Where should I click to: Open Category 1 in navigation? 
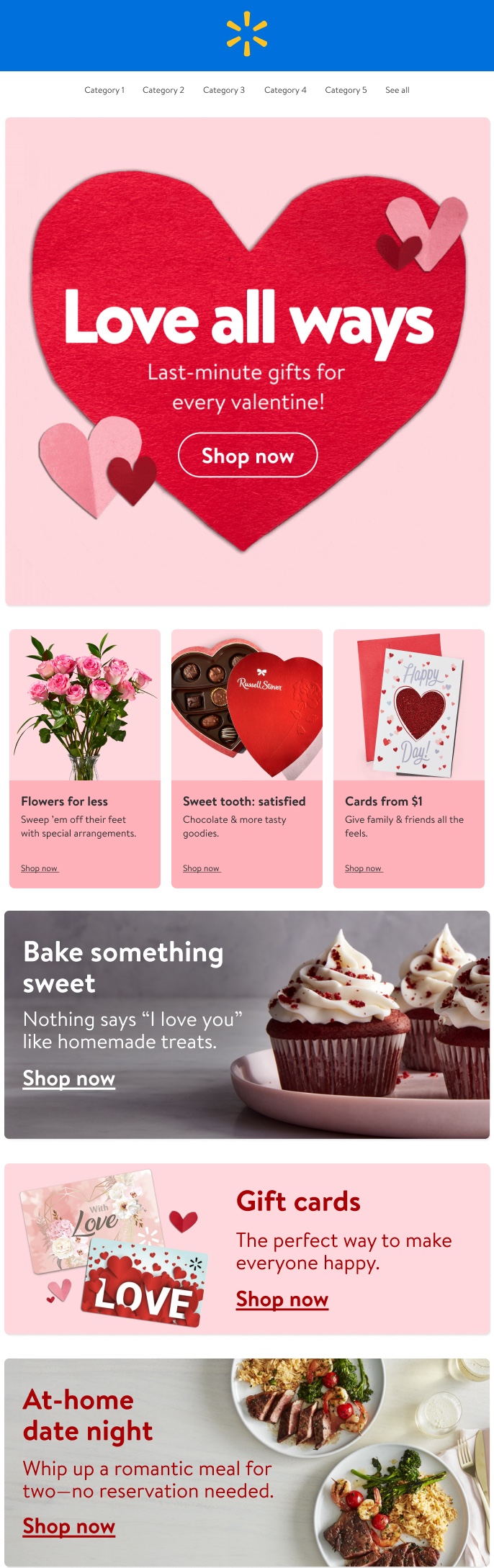pyautogui.click(x=104, y=90)
